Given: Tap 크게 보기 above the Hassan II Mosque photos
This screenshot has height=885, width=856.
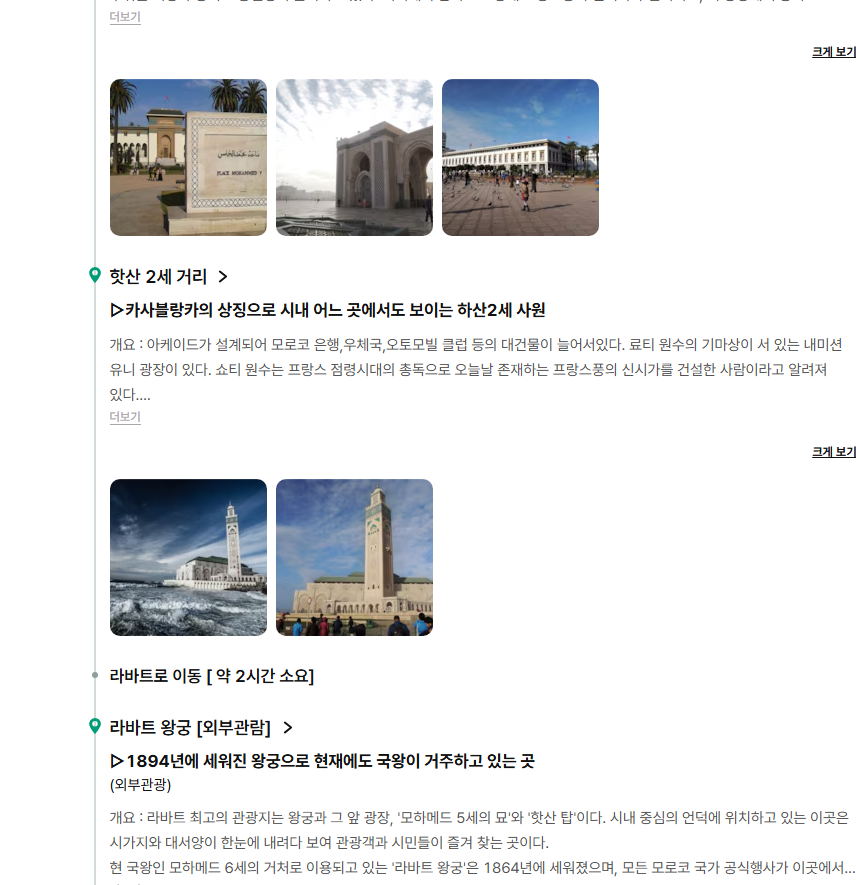Looking at the screenshot, I should (x=833, y=452).
